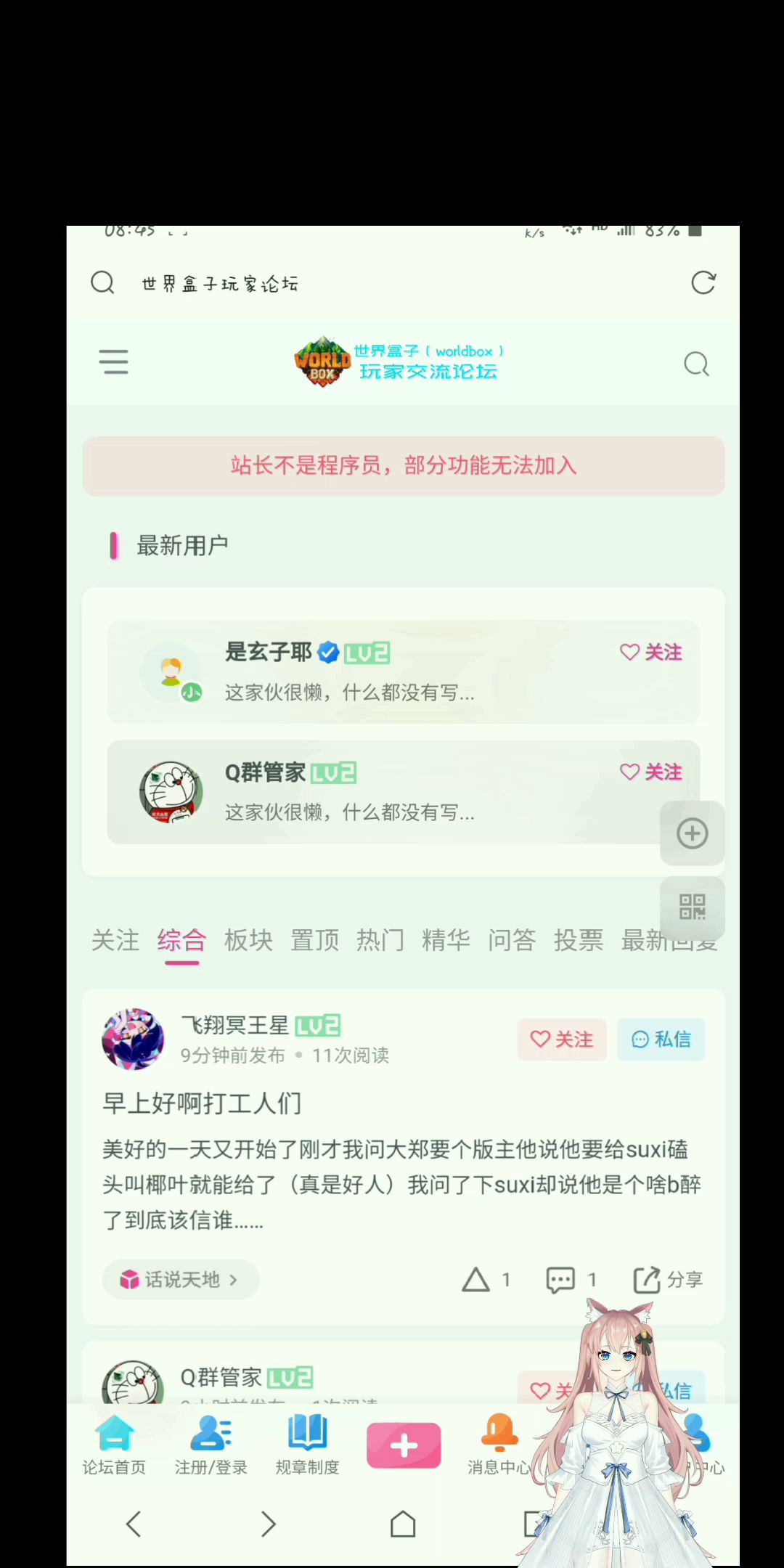Select the 精华 tab
The image size is (784, 1568).
click(x=446, y=940)
